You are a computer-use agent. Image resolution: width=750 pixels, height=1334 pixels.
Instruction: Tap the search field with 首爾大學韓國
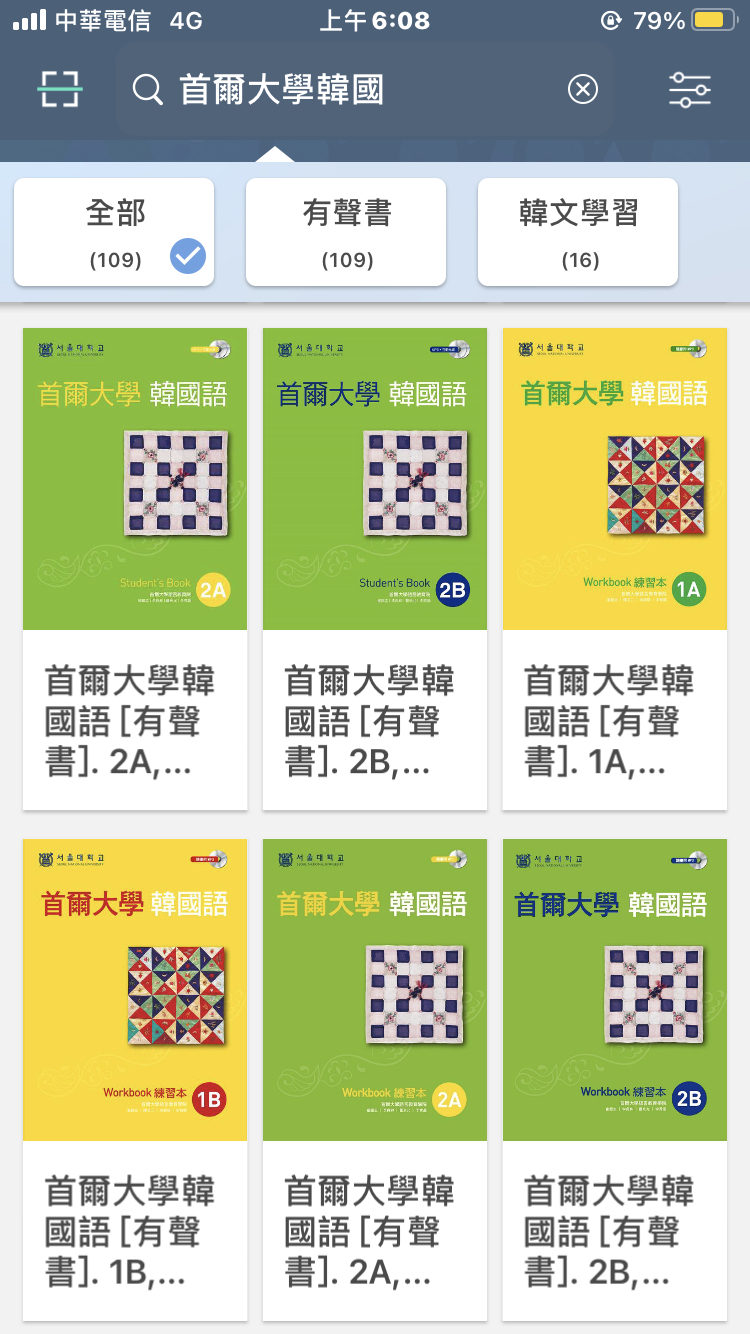(x=340, y=90)
